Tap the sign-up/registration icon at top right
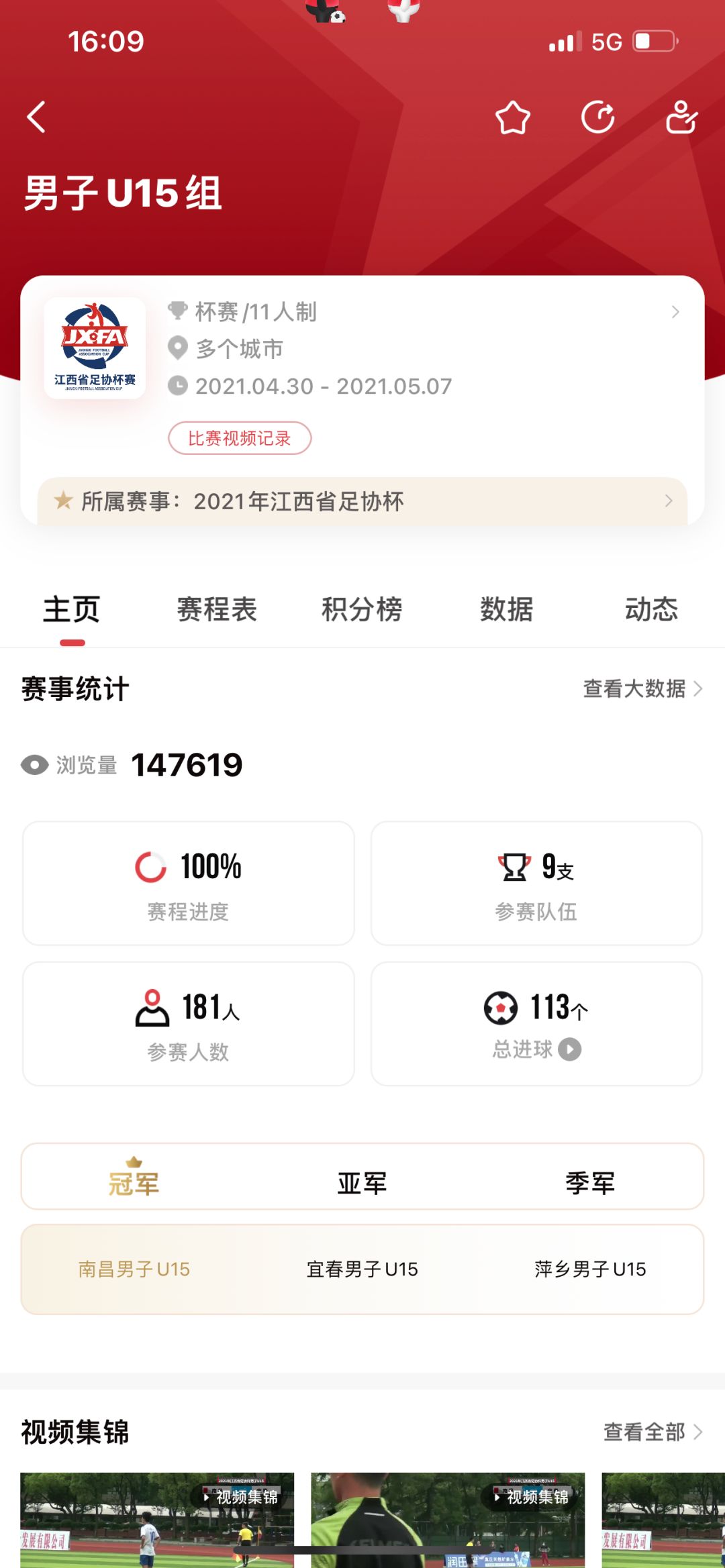Viewport: 725px width, 1568px height. pos(682,117)
